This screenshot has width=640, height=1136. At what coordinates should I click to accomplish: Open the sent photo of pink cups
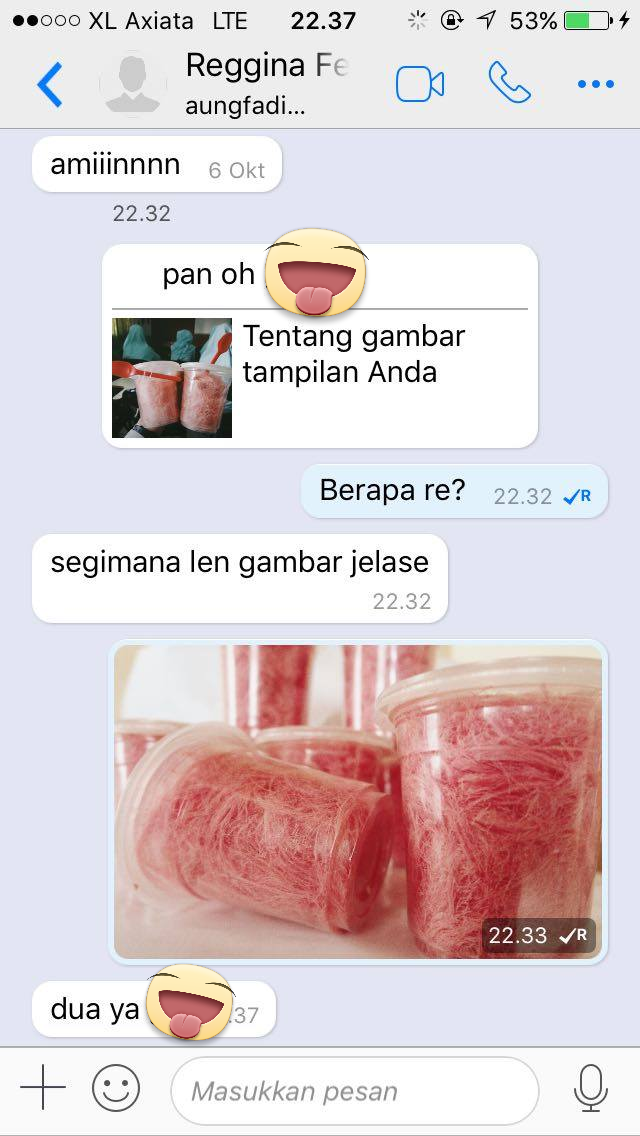click(358, 801)
